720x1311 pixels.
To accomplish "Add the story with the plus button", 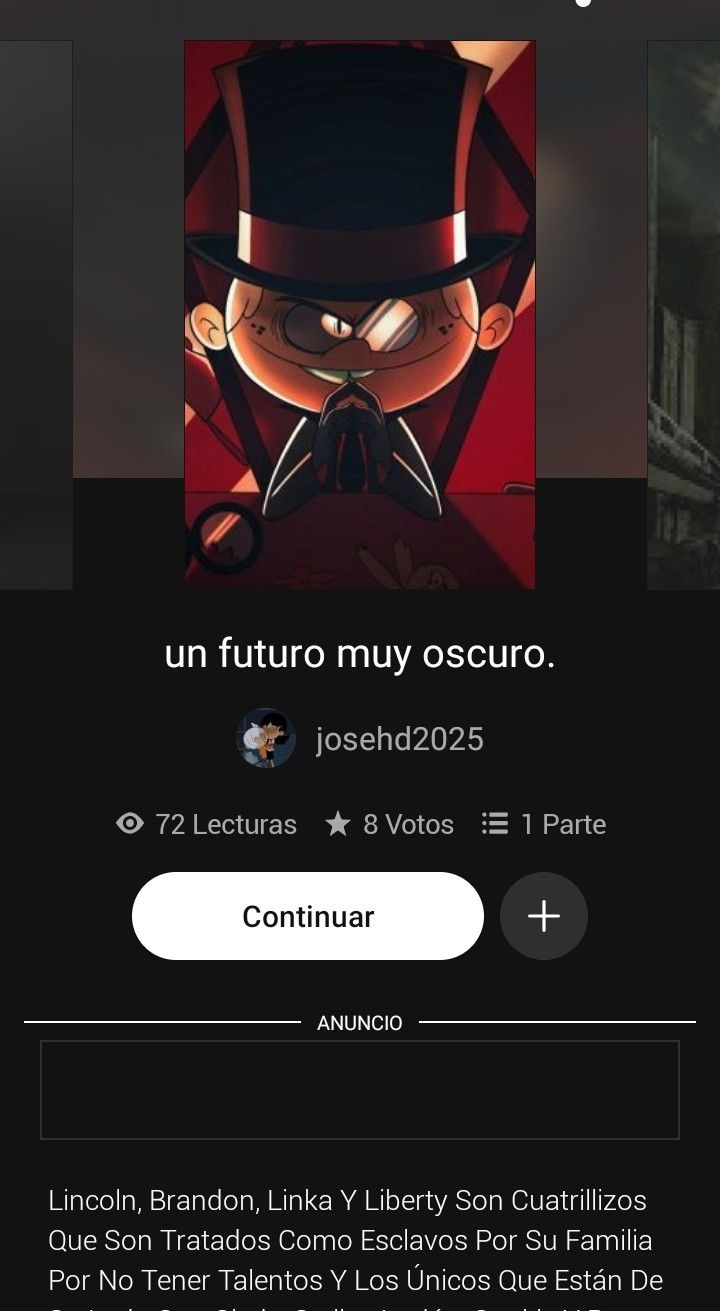I will tap(544, 916).
